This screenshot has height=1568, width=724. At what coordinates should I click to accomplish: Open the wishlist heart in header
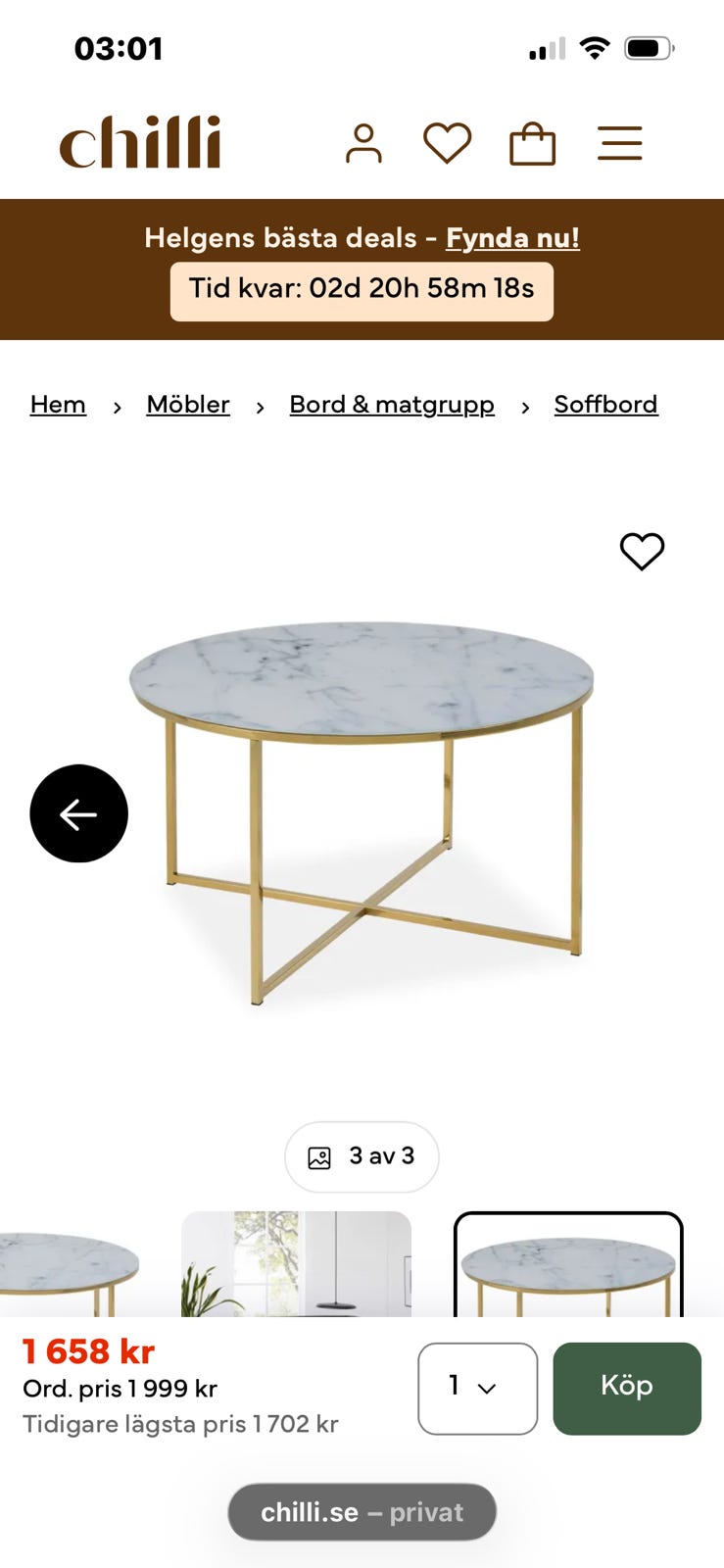pos(447,144)
